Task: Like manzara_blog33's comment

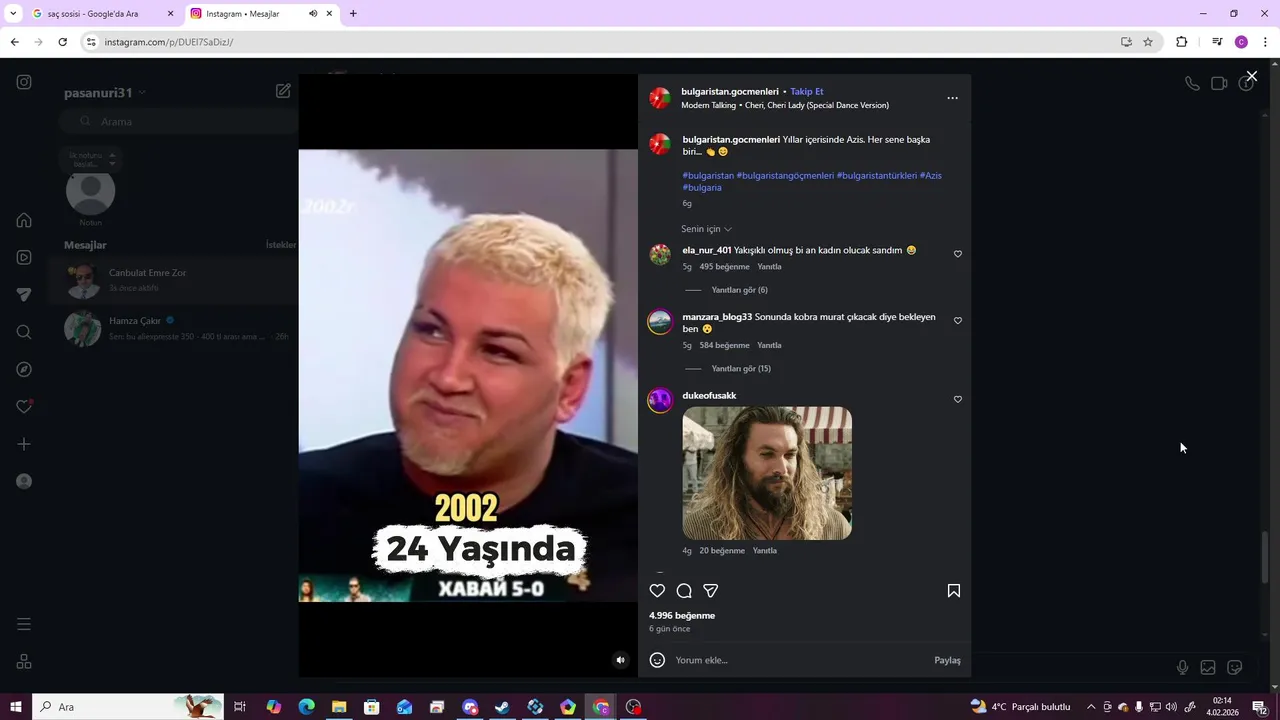Action: [x=957, y=321]
